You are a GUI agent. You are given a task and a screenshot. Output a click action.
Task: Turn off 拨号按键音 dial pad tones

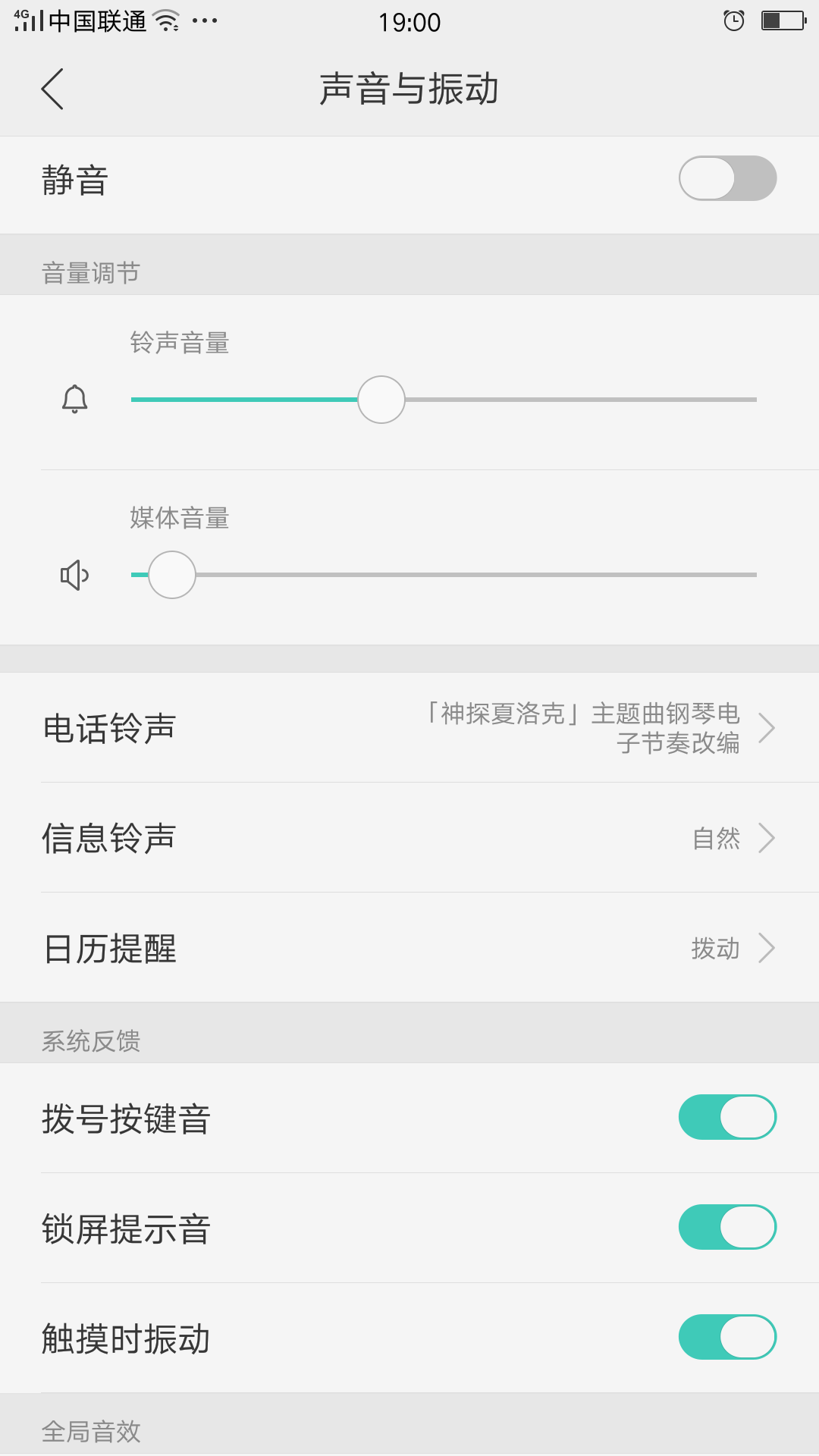point(727,1117)
